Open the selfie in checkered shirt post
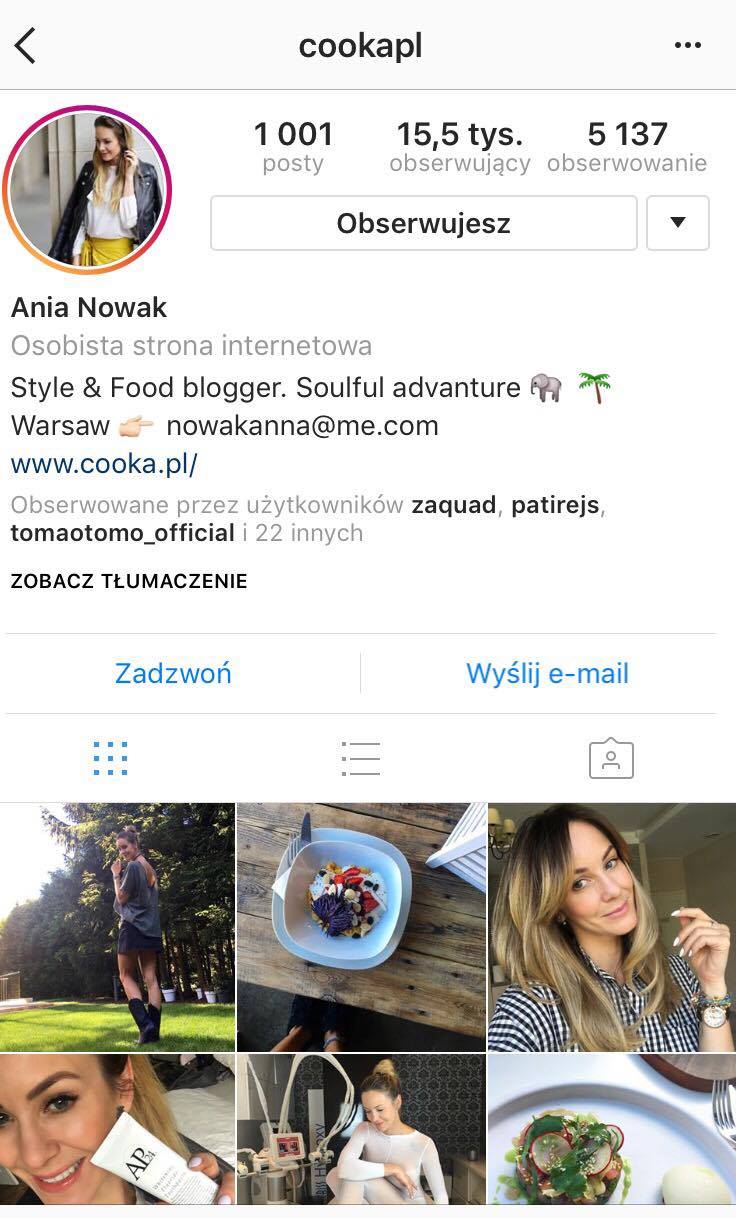Screen dimensions: 736x1218 612,927
